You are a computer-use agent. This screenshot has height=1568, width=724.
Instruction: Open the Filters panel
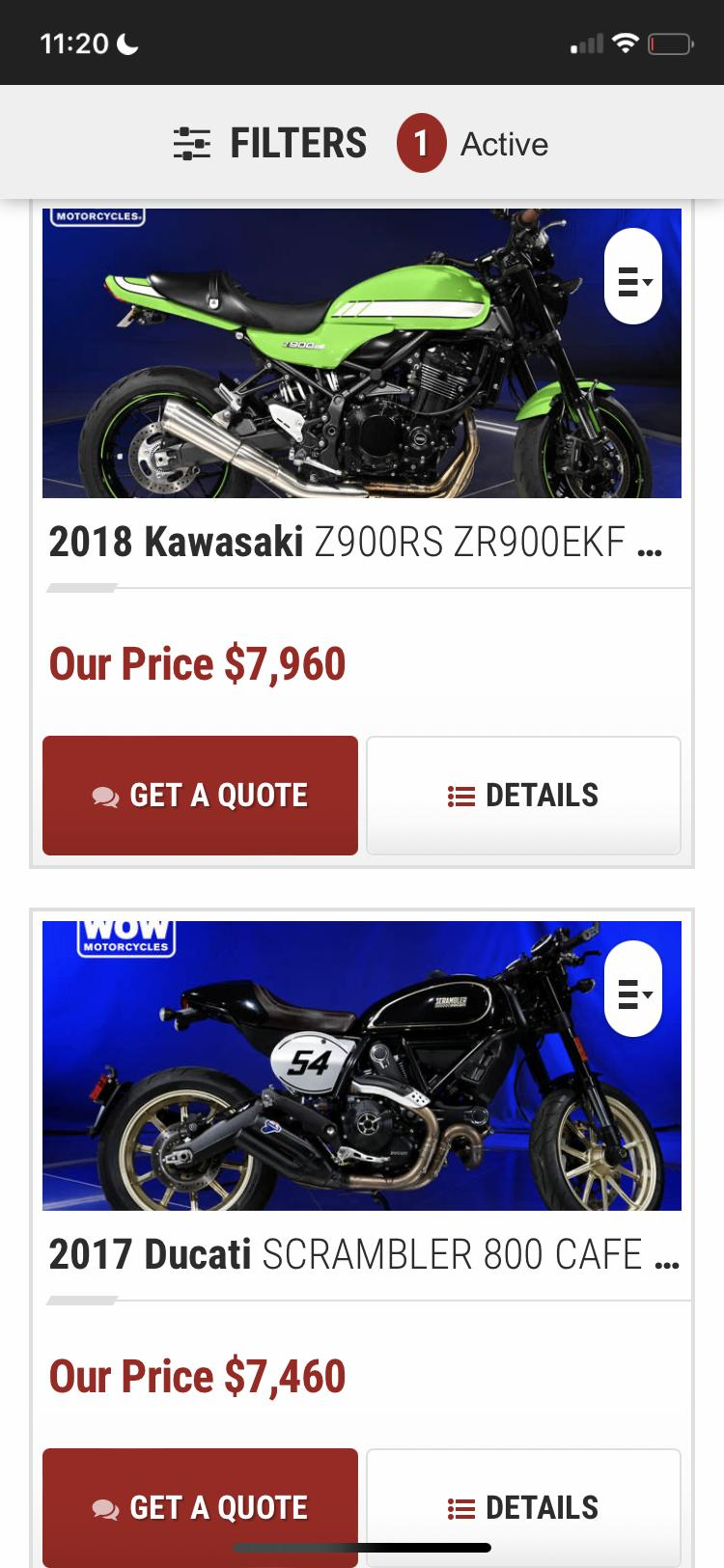(x=271, y=144)
